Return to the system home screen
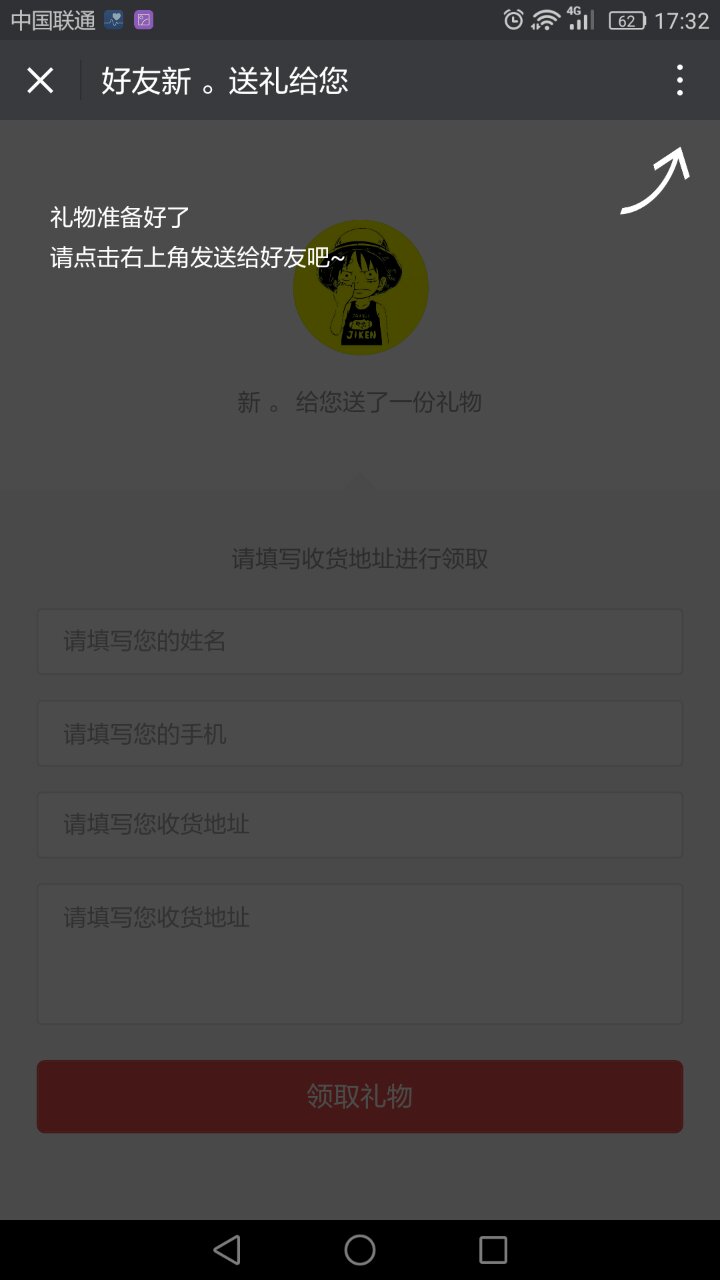The width and height of the screenshot is (720, 1280). pos(360,1249)
